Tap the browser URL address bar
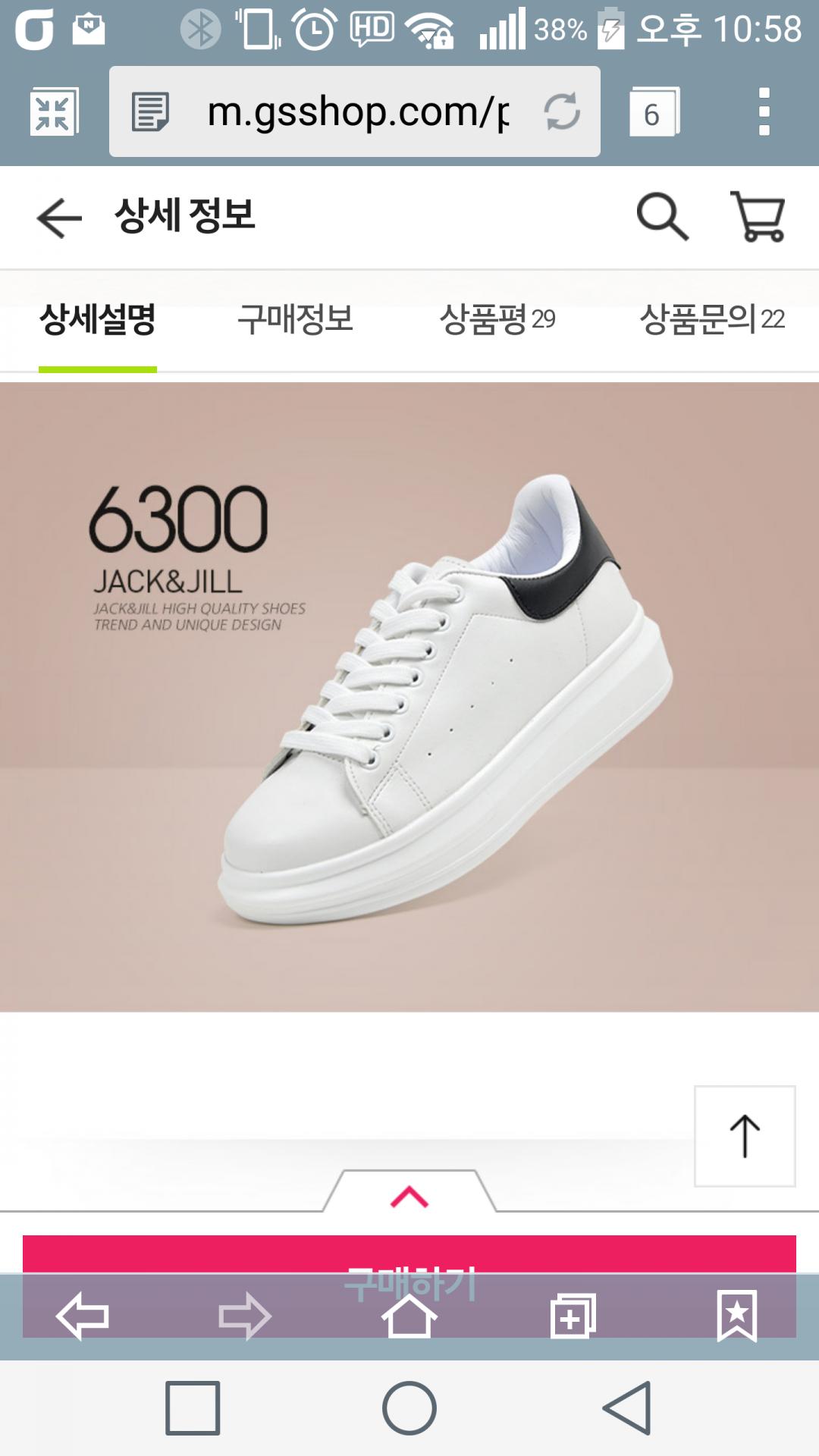Image resolution: width=819 pixels, height=1456 pixels. click(x=356, y=112)
